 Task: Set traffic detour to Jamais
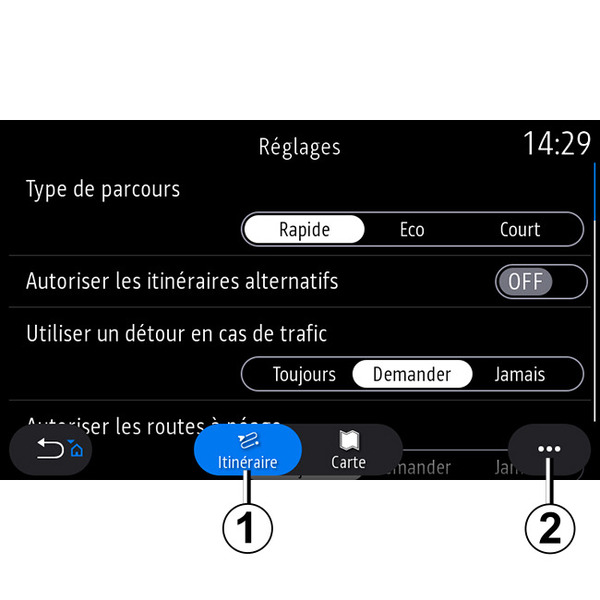coord(520,374)
